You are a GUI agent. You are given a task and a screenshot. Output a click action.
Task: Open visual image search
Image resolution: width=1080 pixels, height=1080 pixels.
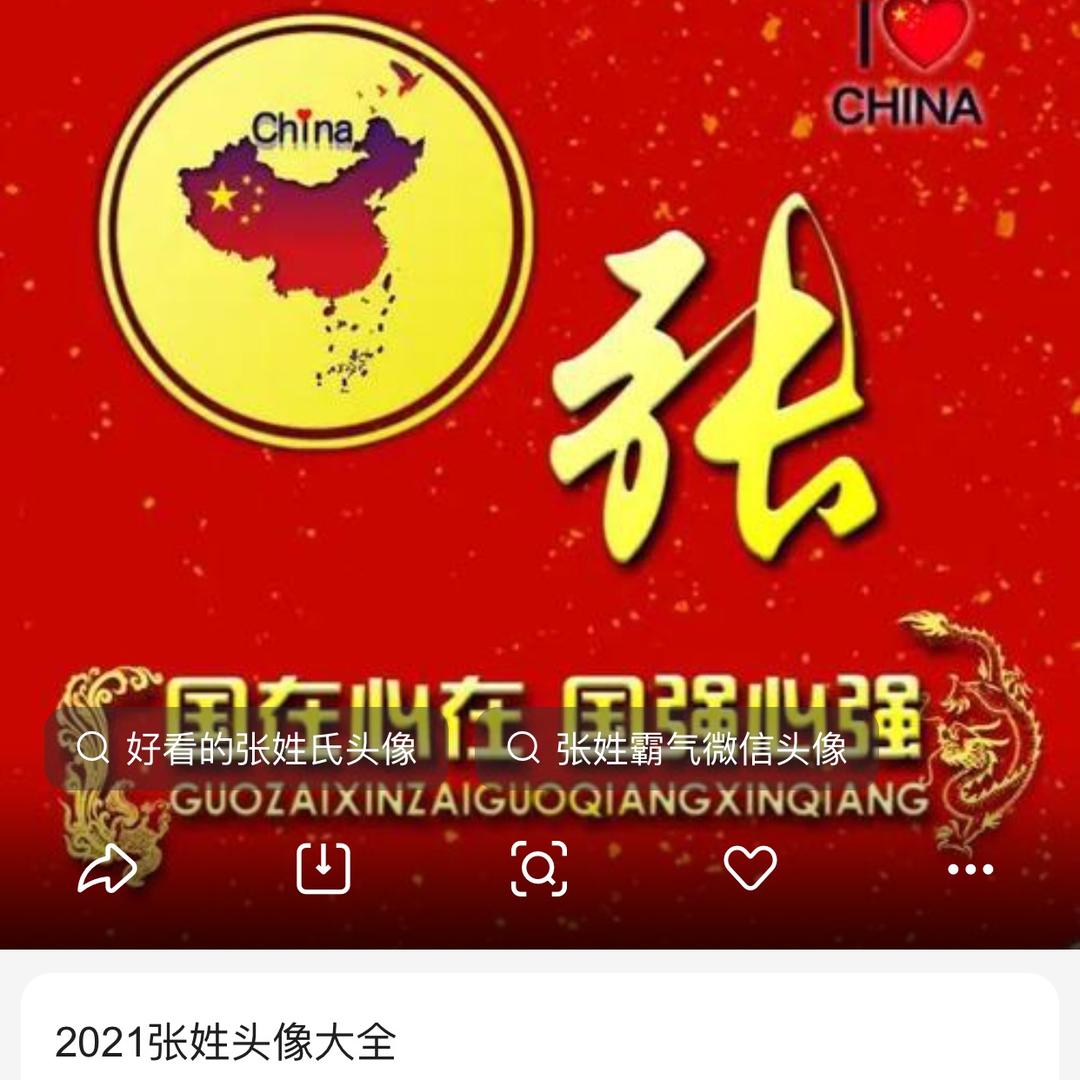[x=539, y=868]
